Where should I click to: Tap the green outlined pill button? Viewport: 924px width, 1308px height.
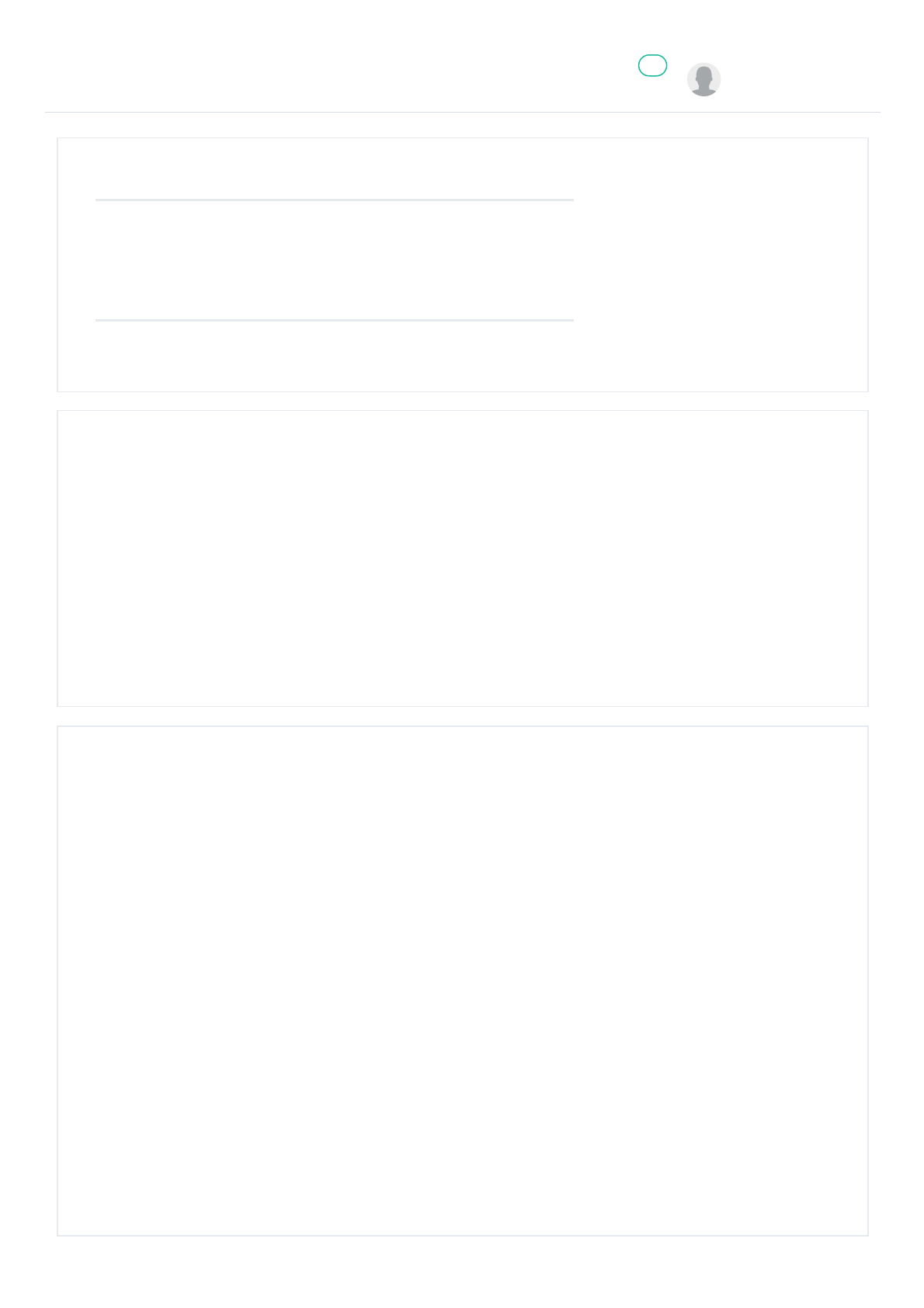pos(652,66)
